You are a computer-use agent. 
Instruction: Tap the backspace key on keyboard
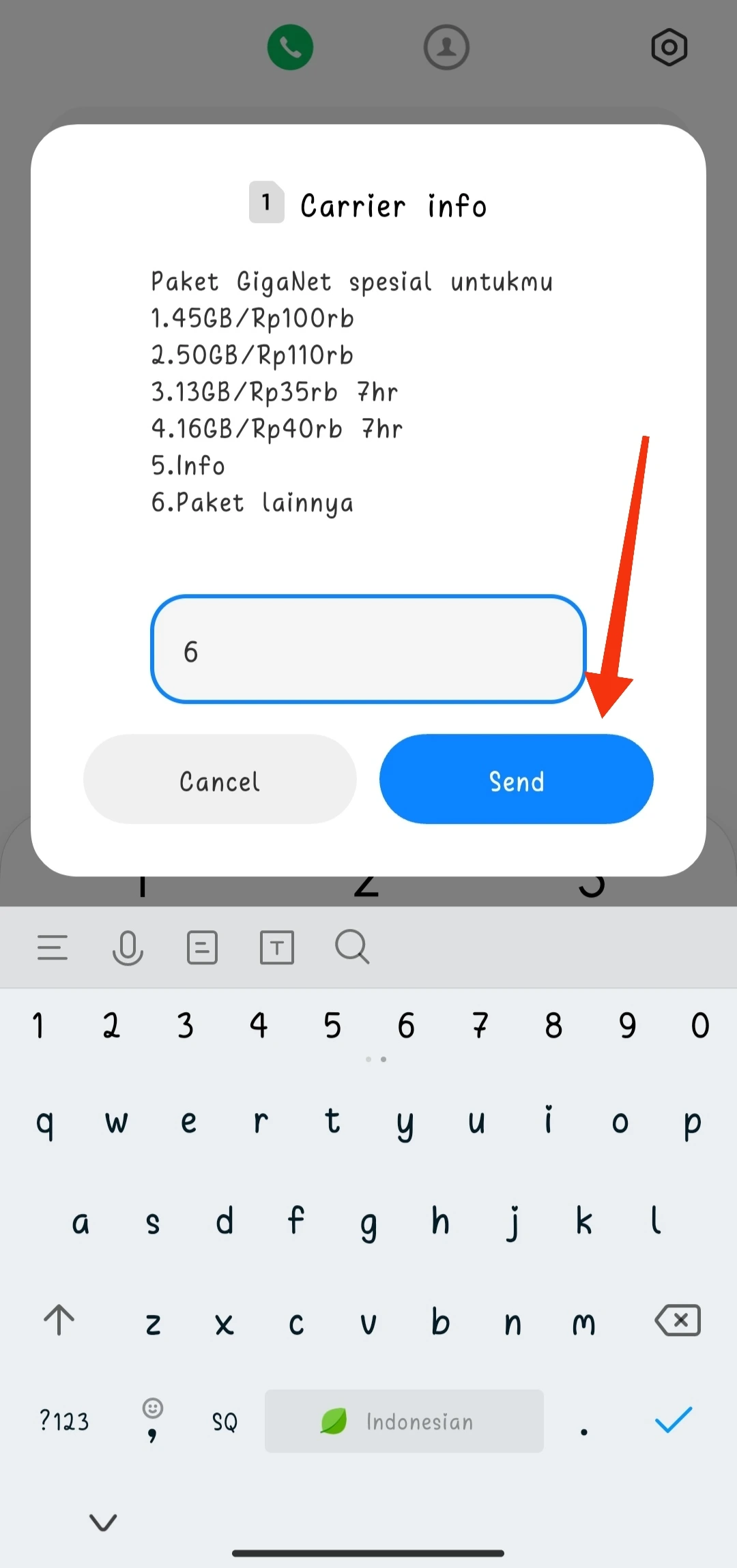678,1320
